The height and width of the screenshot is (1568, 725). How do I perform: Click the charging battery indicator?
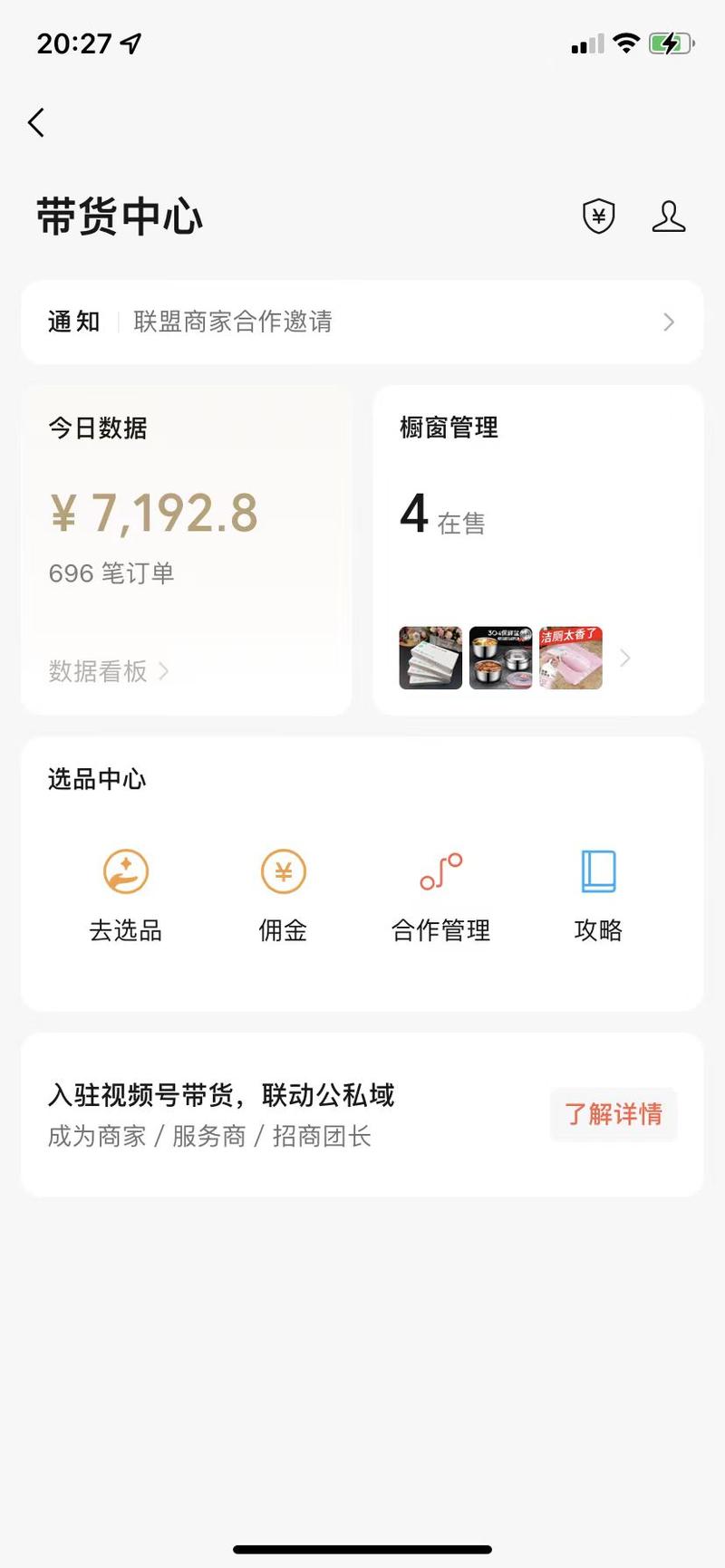(x=672, y=42)
